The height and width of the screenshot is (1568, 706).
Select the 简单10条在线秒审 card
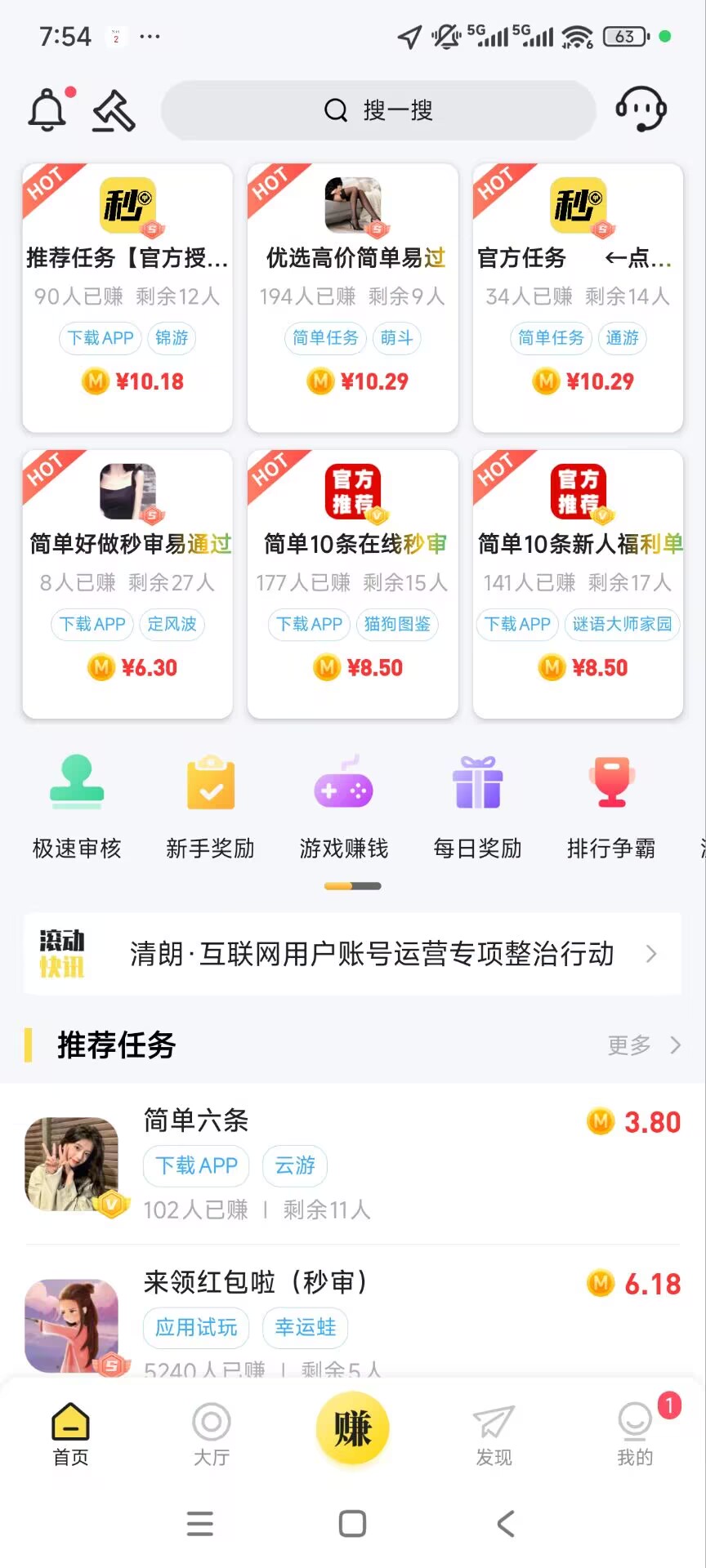point(353,584)
